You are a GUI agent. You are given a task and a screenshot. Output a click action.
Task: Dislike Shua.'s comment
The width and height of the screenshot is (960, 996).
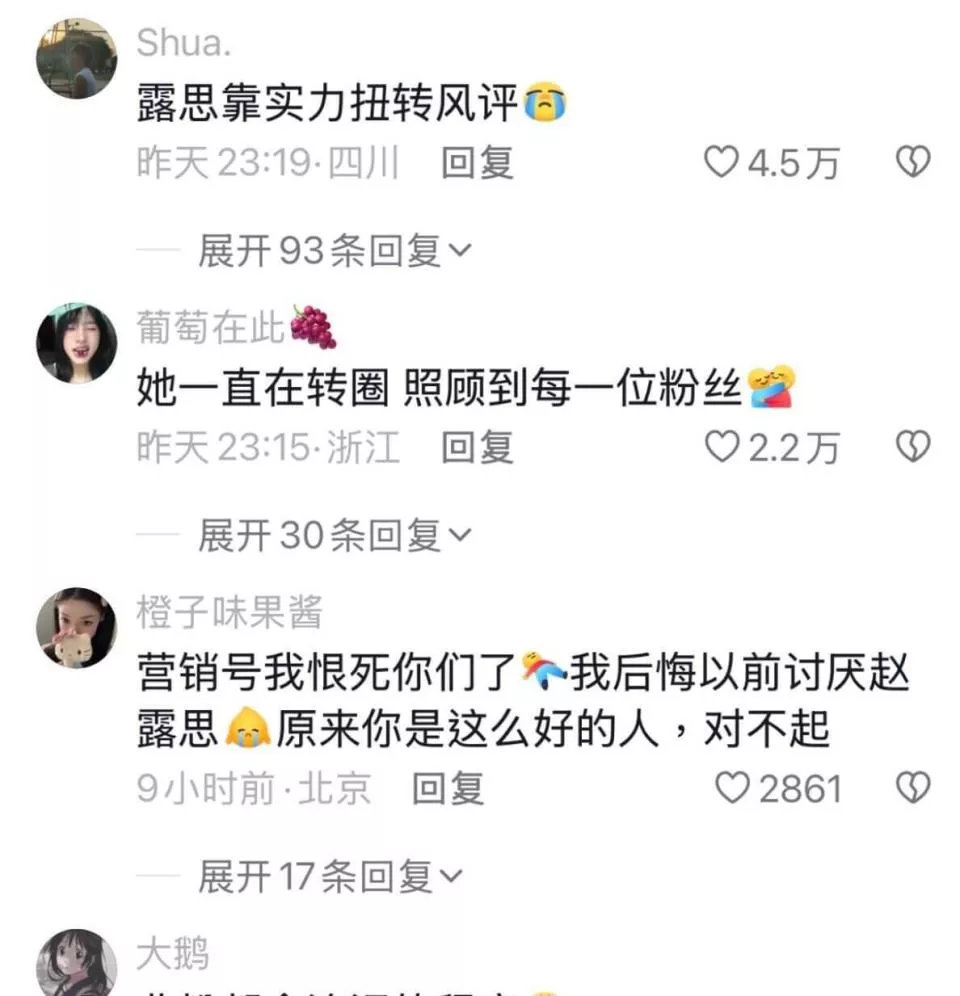coord(912,162)
